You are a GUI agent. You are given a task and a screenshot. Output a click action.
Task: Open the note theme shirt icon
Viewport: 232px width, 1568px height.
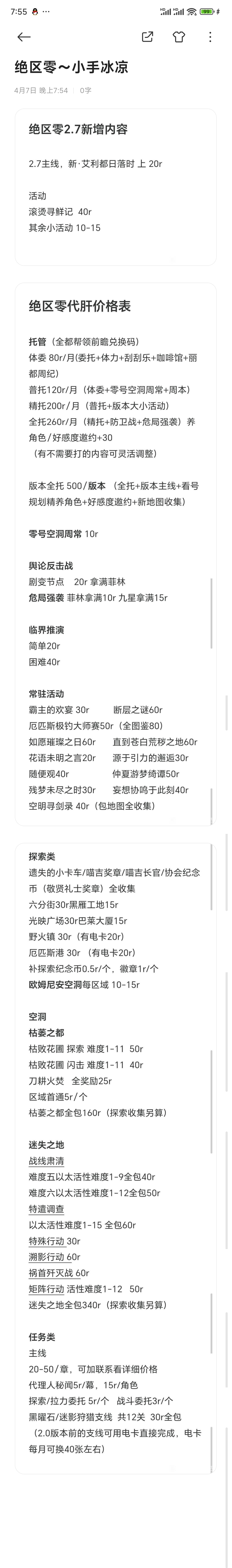[x=179, y=37]
